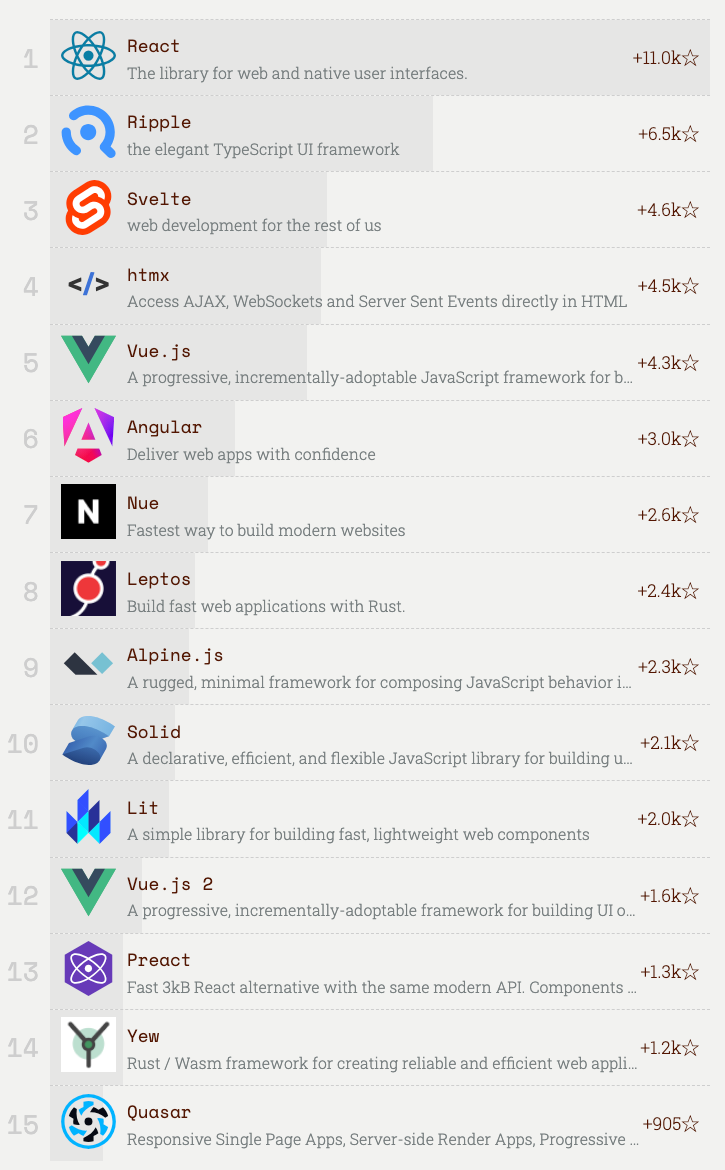Viewport: 725px width, 1170px height.
Task: Open the Solid library row
Action: coord(153,732)
